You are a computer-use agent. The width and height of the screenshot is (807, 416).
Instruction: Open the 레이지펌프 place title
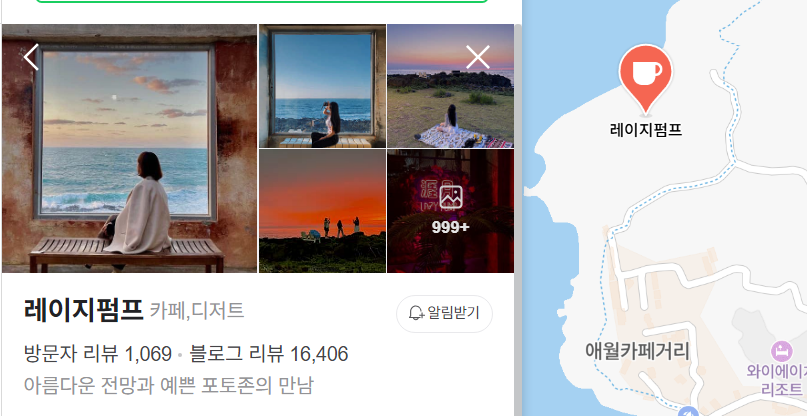pyautogui.click(x=84, y=310)
